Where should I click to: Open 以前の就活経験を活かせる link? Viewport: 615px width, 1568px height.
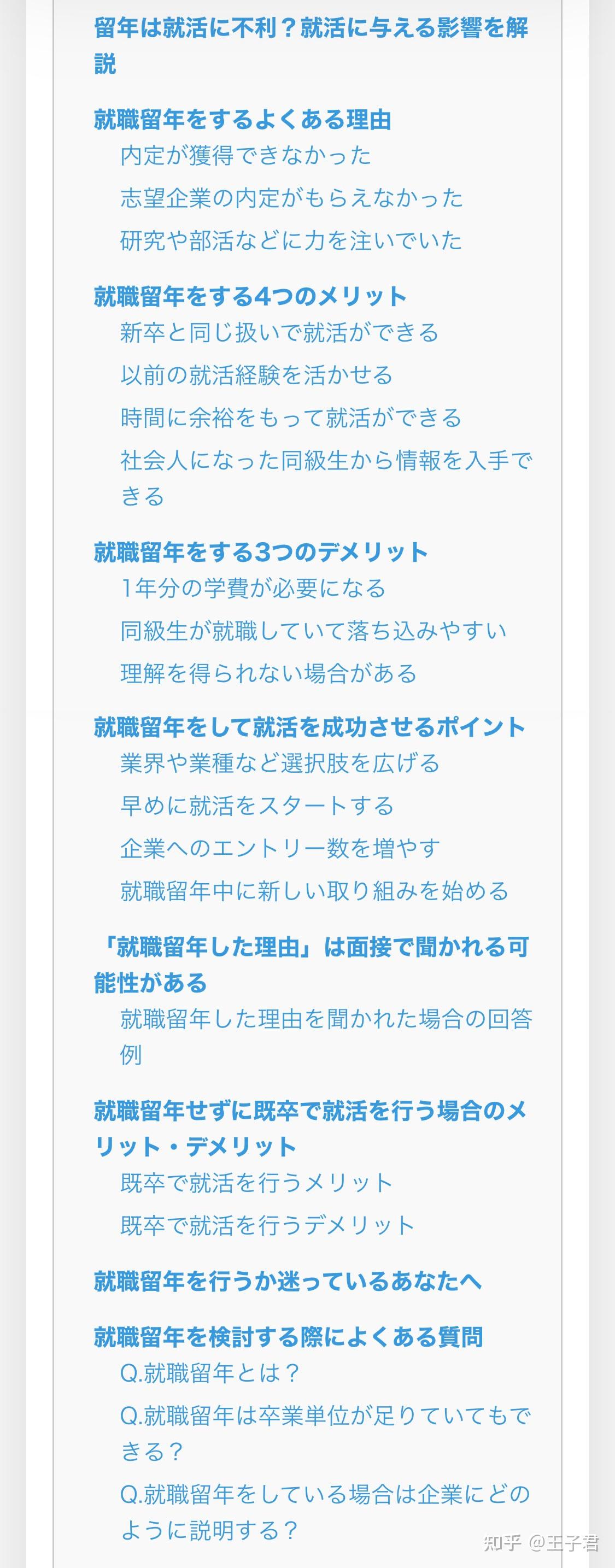256,375
